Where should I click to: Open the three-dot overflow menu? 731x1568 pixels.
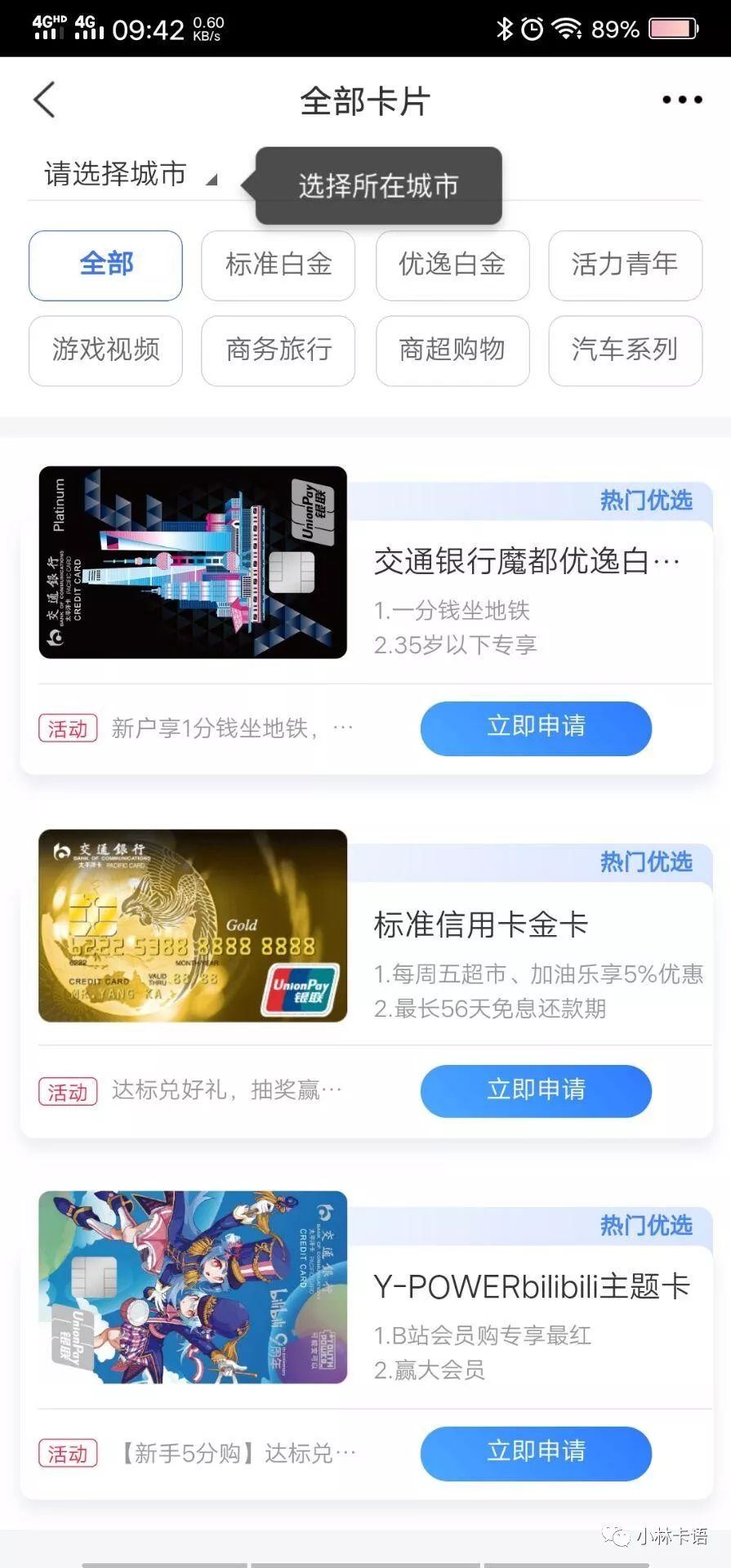tap(680, 99)
